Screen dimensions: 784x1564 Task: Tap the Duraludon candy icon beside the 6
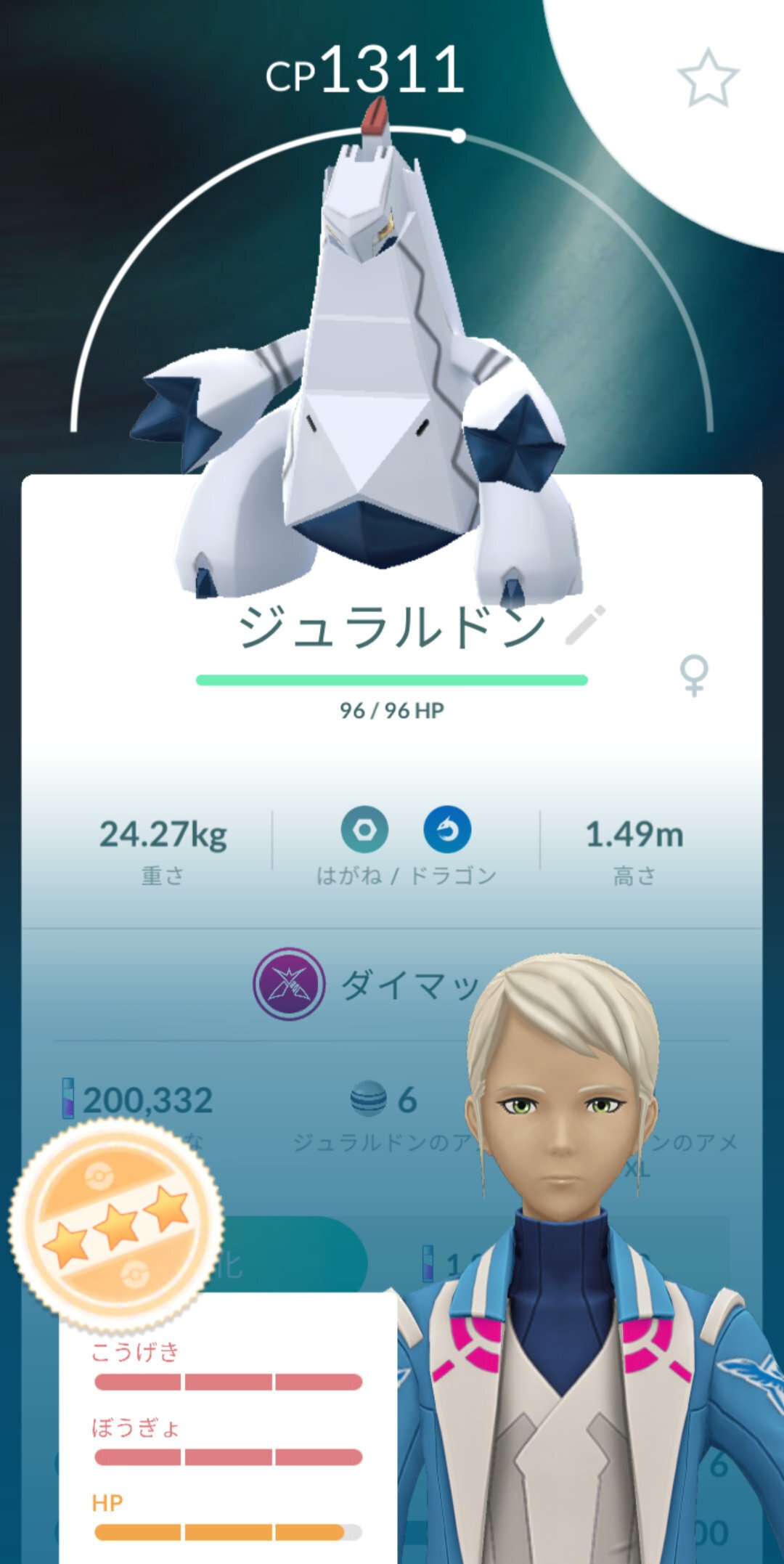367,1098
